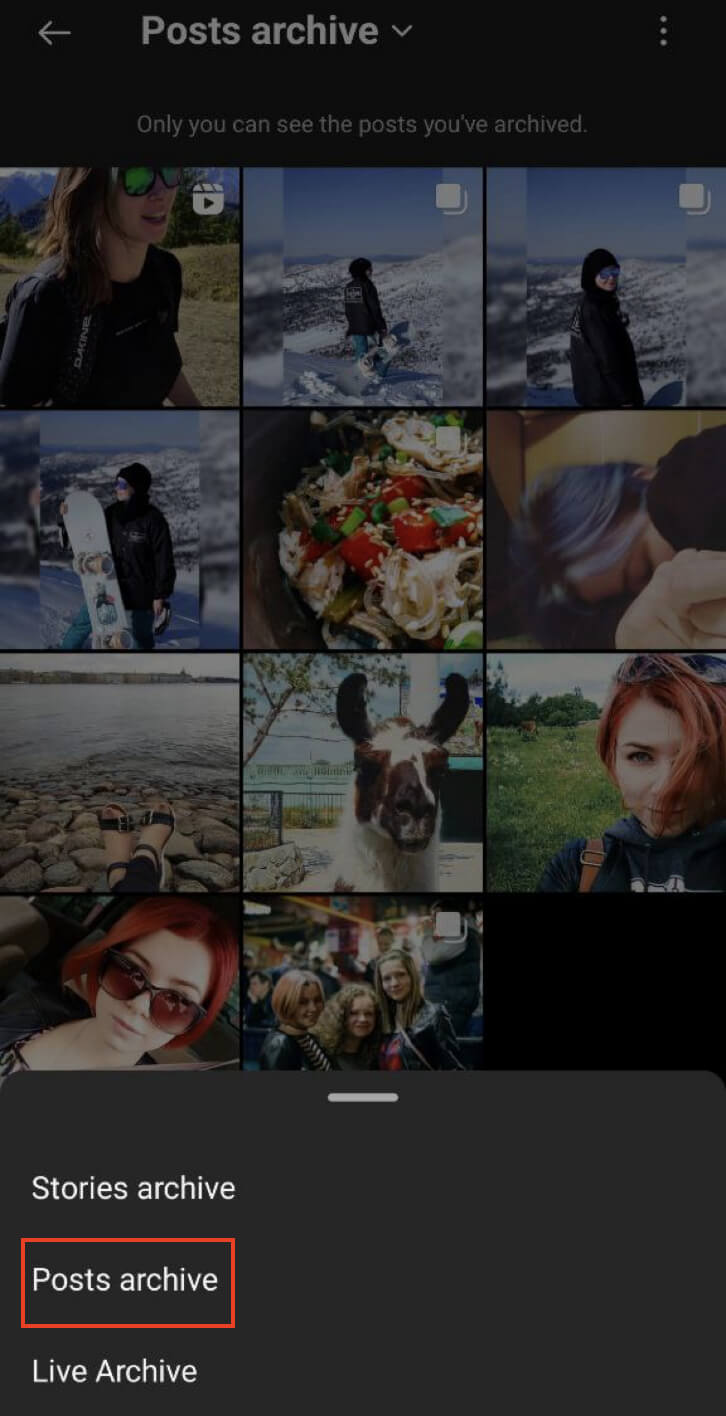Screen dimensions: 726x1416
Task: Open the rocky shore sandals post
Action: click(119, 771)
